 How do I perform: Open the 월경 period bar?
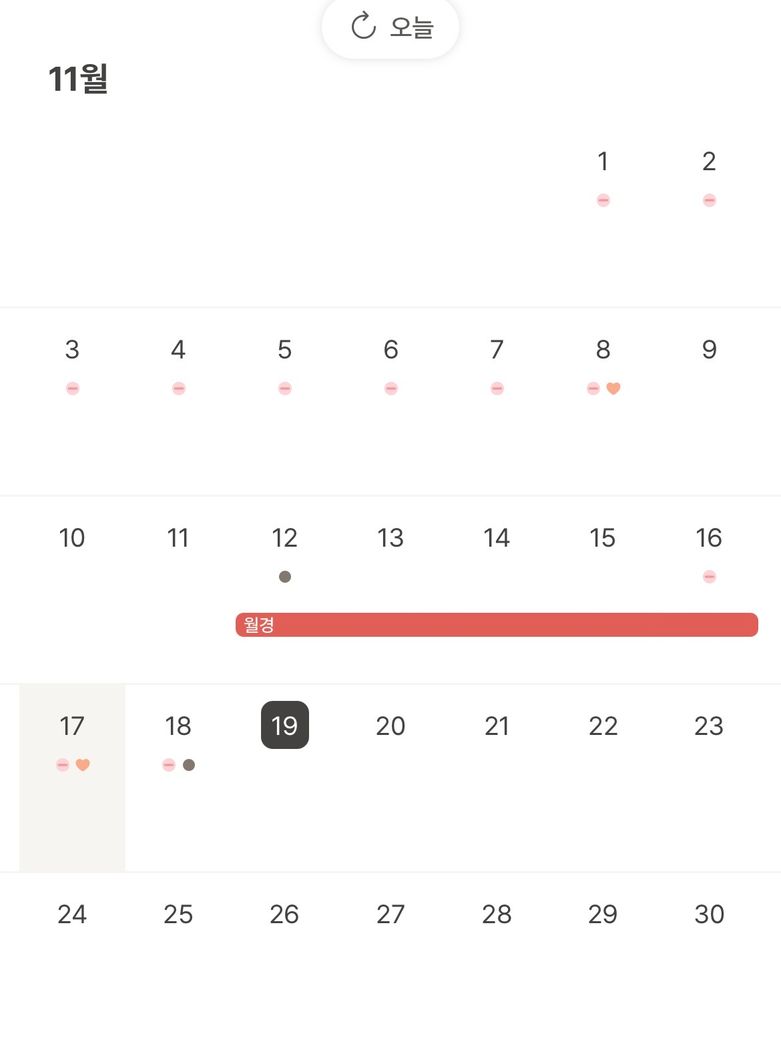point(496,625)
